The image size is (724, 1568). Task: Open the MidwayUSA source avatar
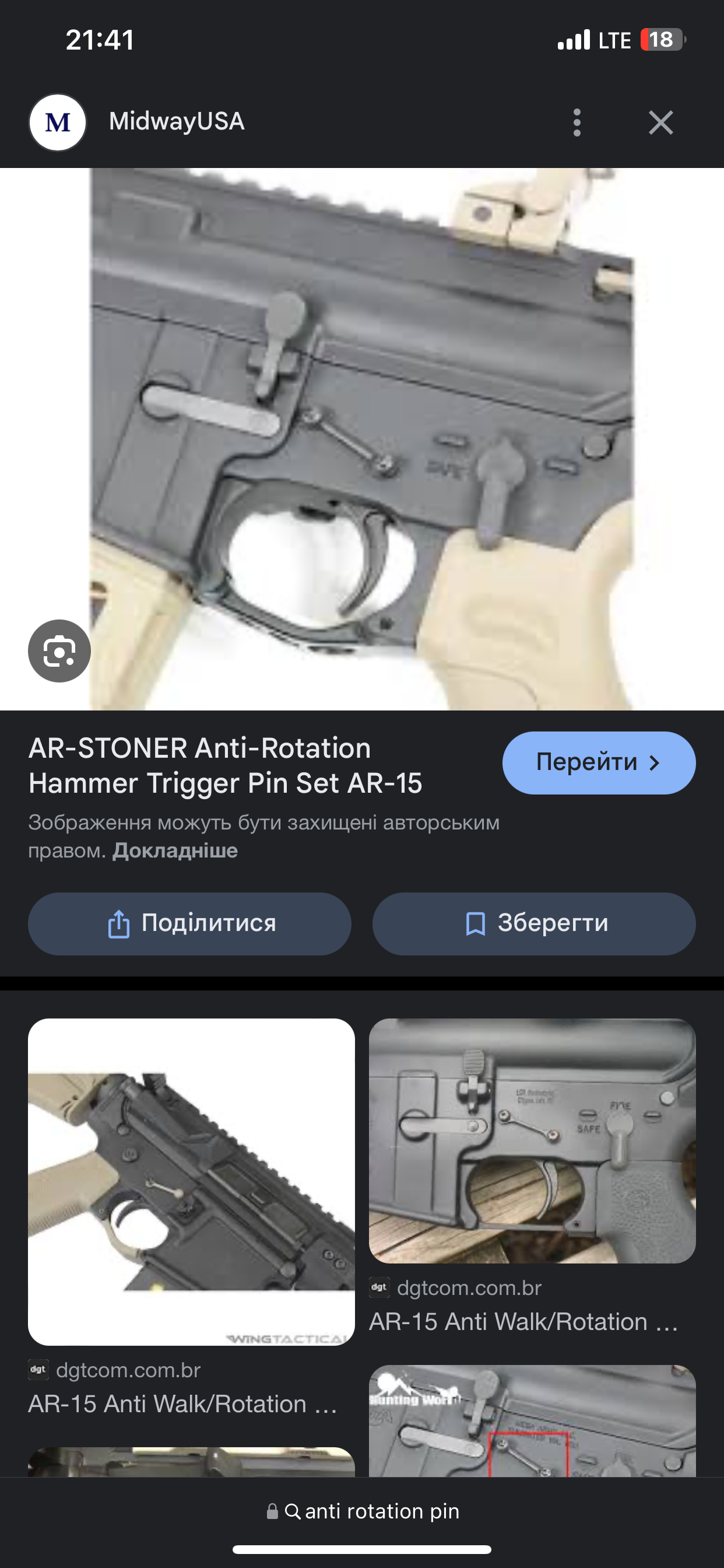click(x=58, y=123)
